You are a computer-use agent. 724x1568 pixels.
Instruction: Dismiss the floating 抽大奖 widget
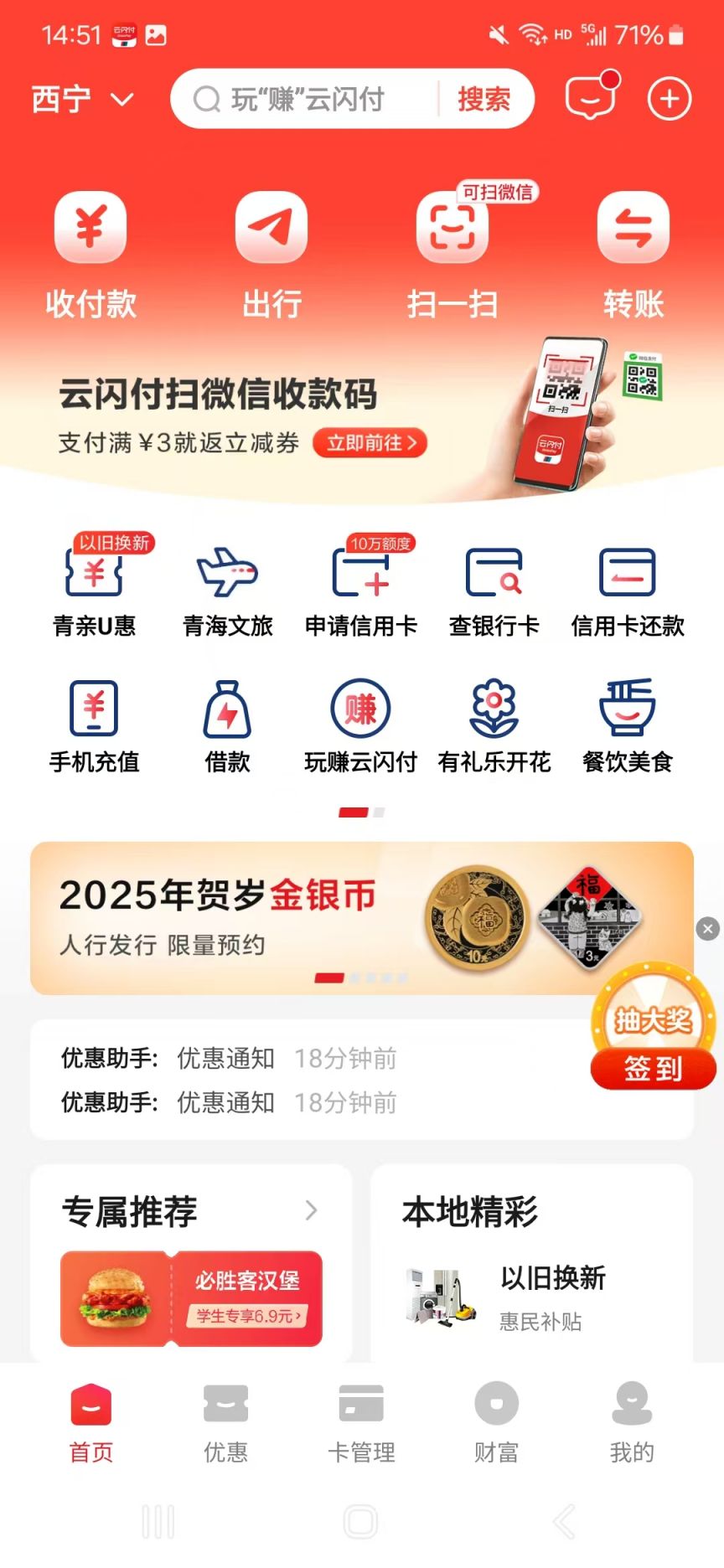click(x=708, y=928)
